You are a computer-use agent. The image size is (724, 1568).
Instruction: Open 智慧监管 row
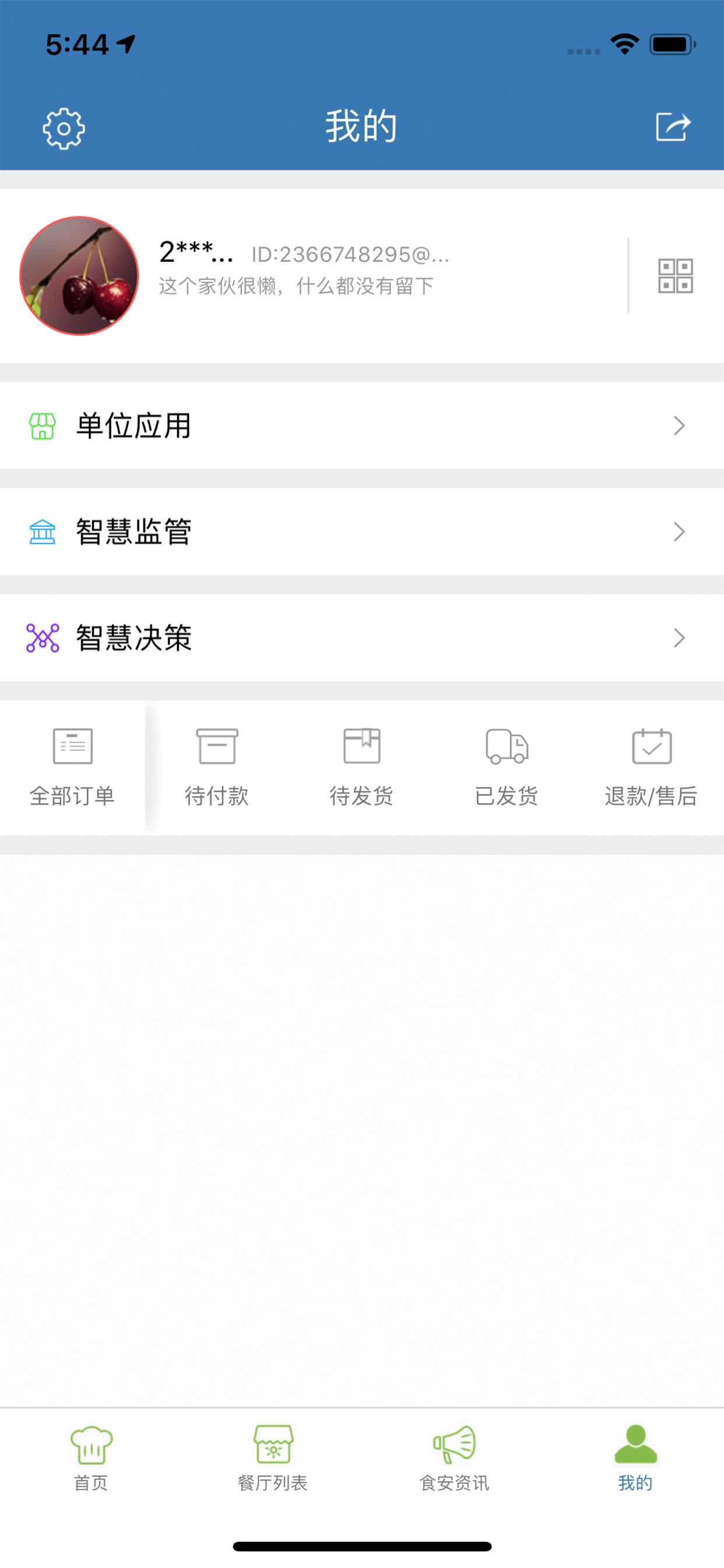[x=362, y=531]
